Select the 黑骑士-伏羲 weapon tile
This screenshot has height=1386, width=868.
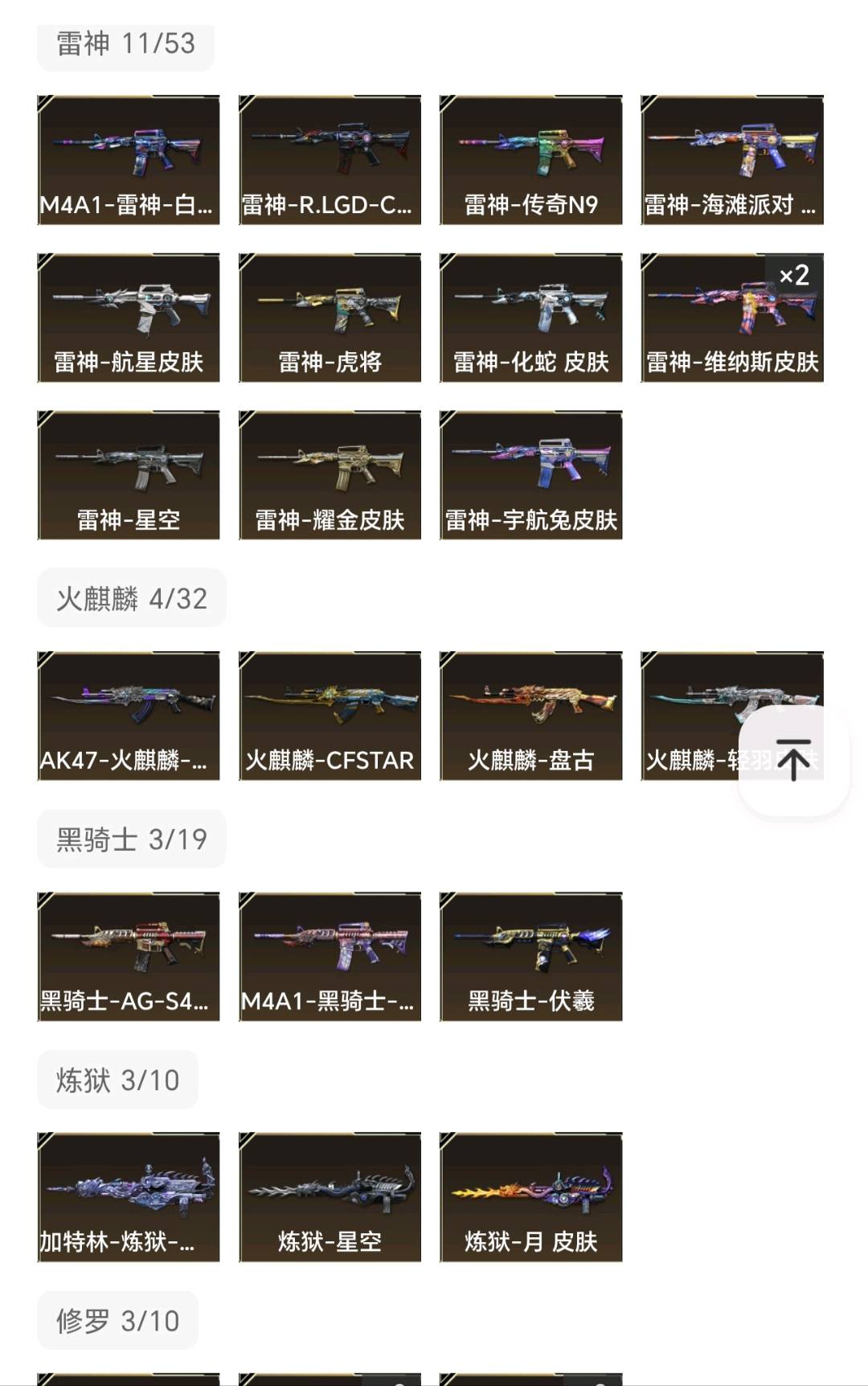point(530,955)
